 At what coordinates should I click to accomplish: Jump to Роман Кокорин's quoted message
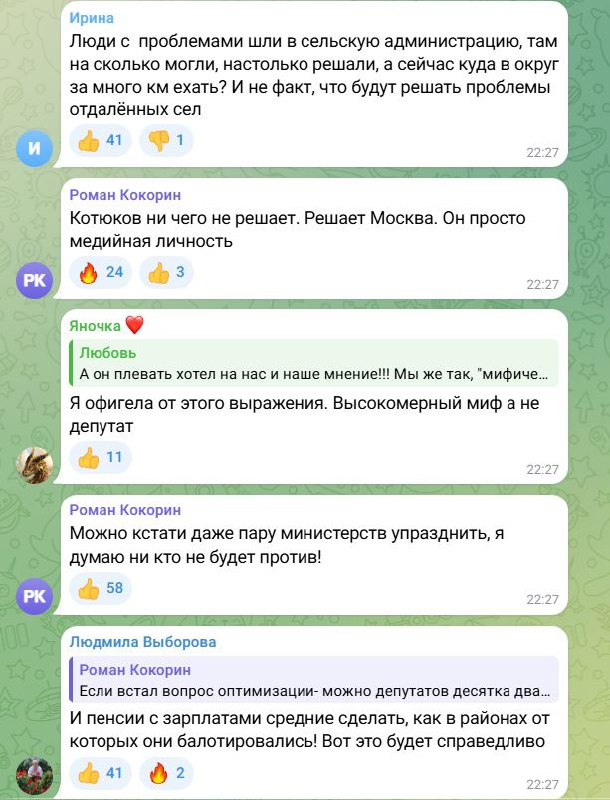point(314,681)
